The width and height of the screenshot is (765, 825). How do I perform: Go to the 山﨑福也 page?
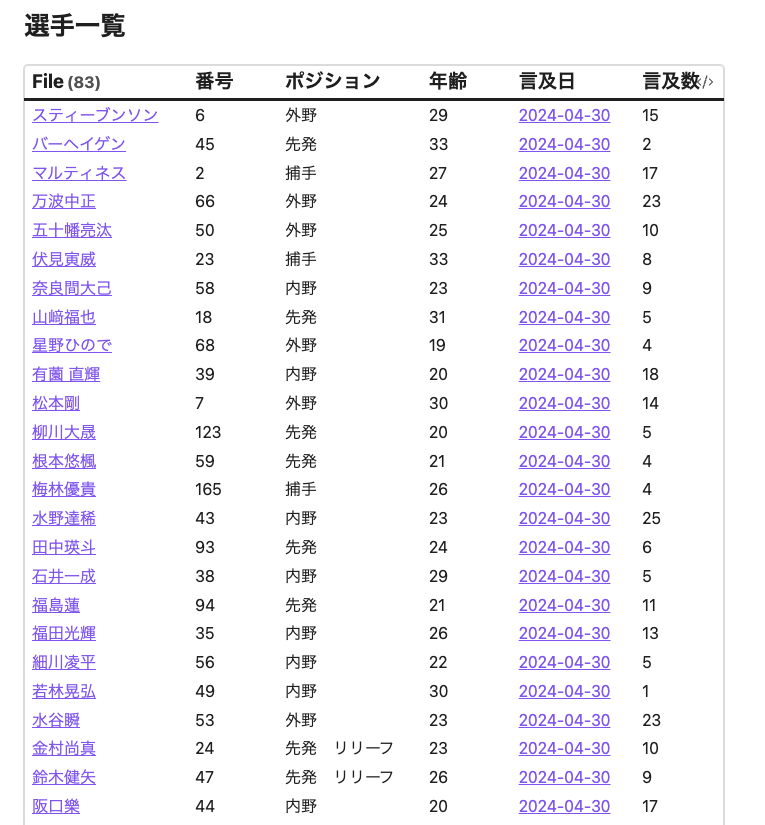click(x=64, y=317)
